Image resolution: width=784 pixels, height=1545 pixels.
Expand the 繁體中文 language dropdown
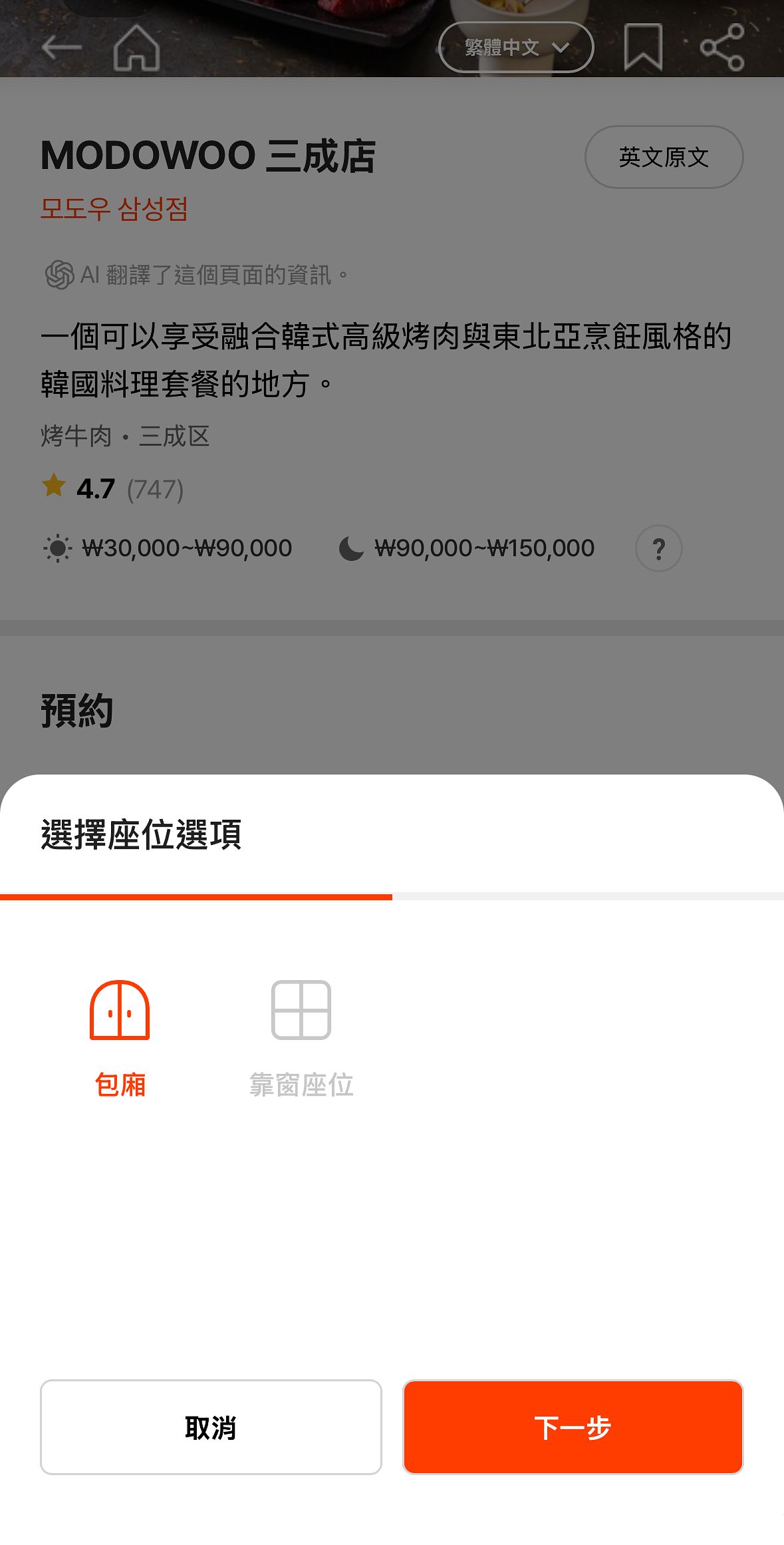(x=516, y=47)
